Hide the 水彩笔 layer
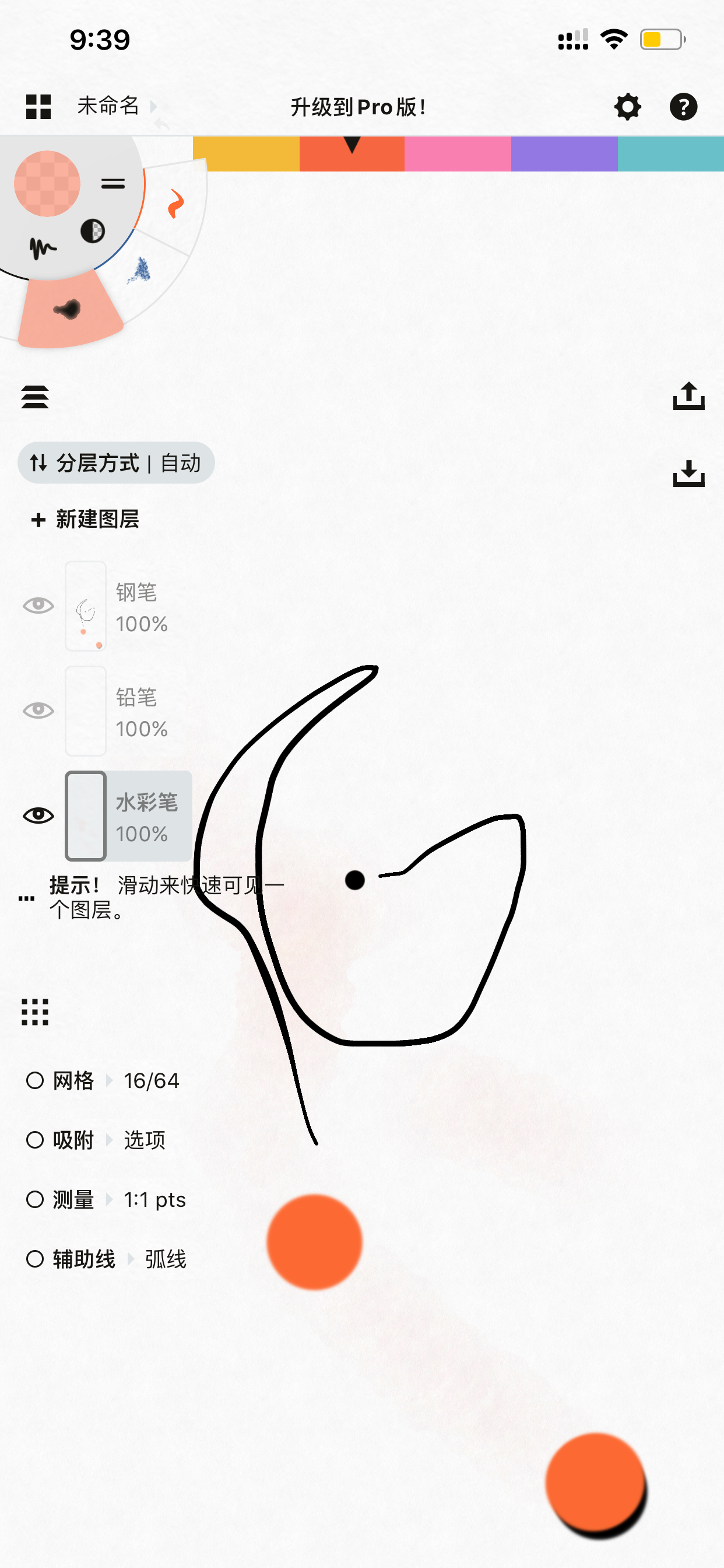This screenshot has height=1568, width=724. (38, 815)
